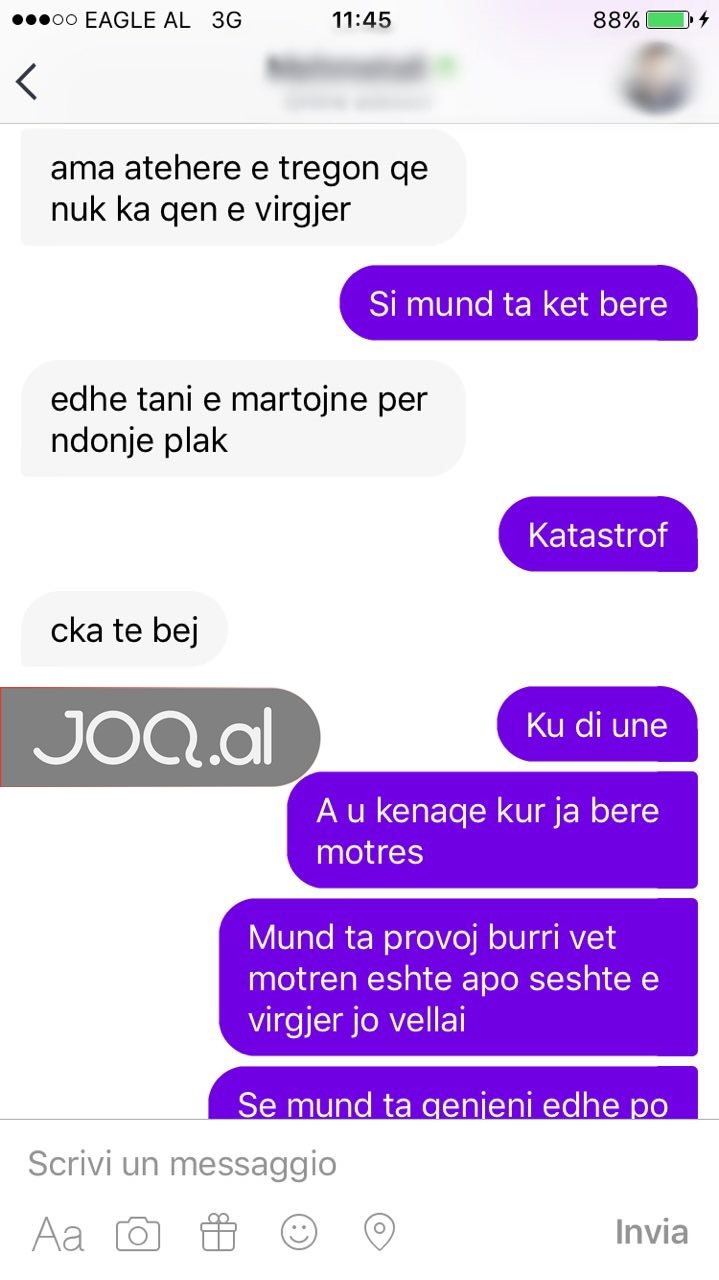
Task: Share location with the pin icon
Action: [379, 1233]
